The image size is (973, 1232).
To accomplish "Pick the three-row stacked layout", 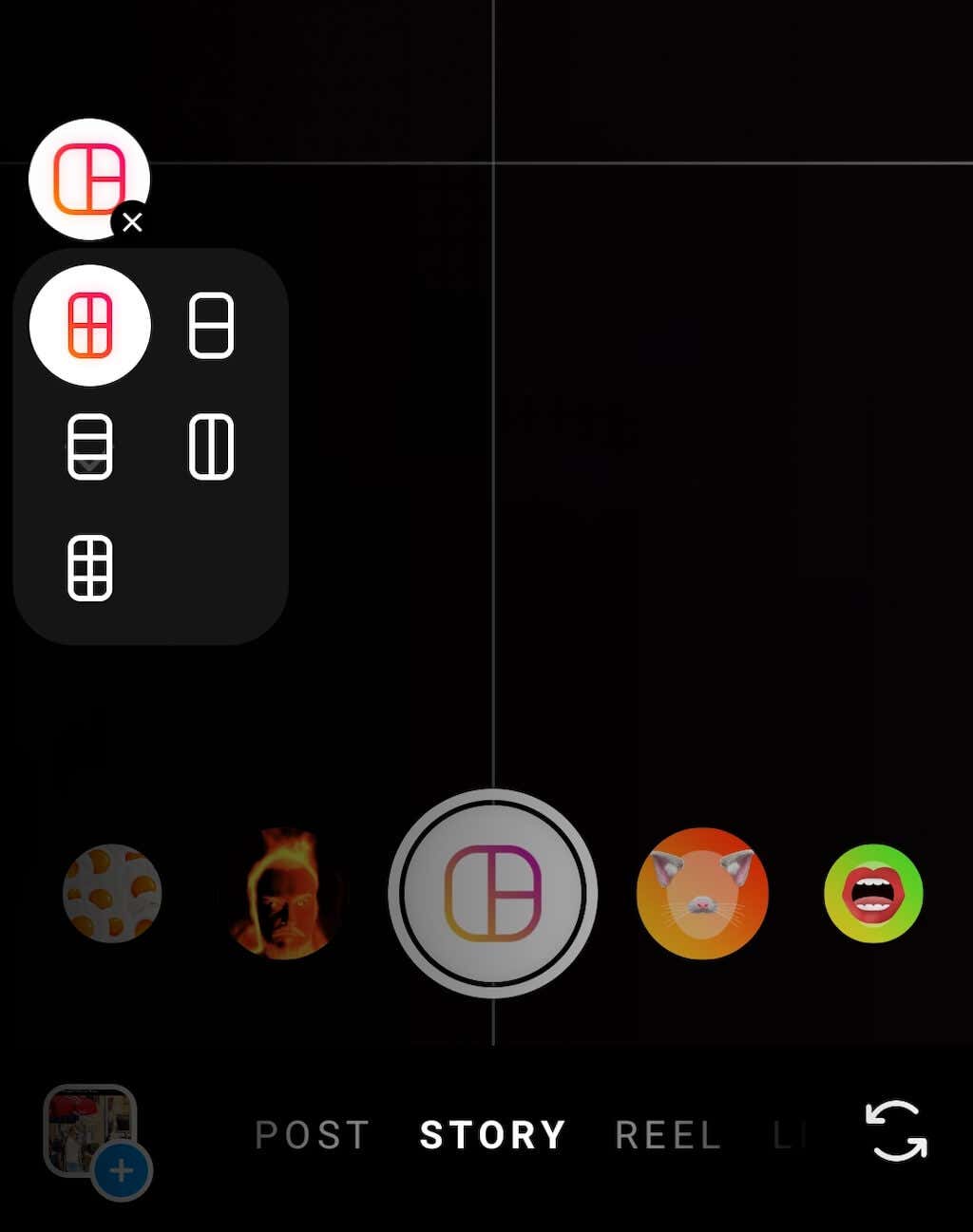I will coord(90,446).
